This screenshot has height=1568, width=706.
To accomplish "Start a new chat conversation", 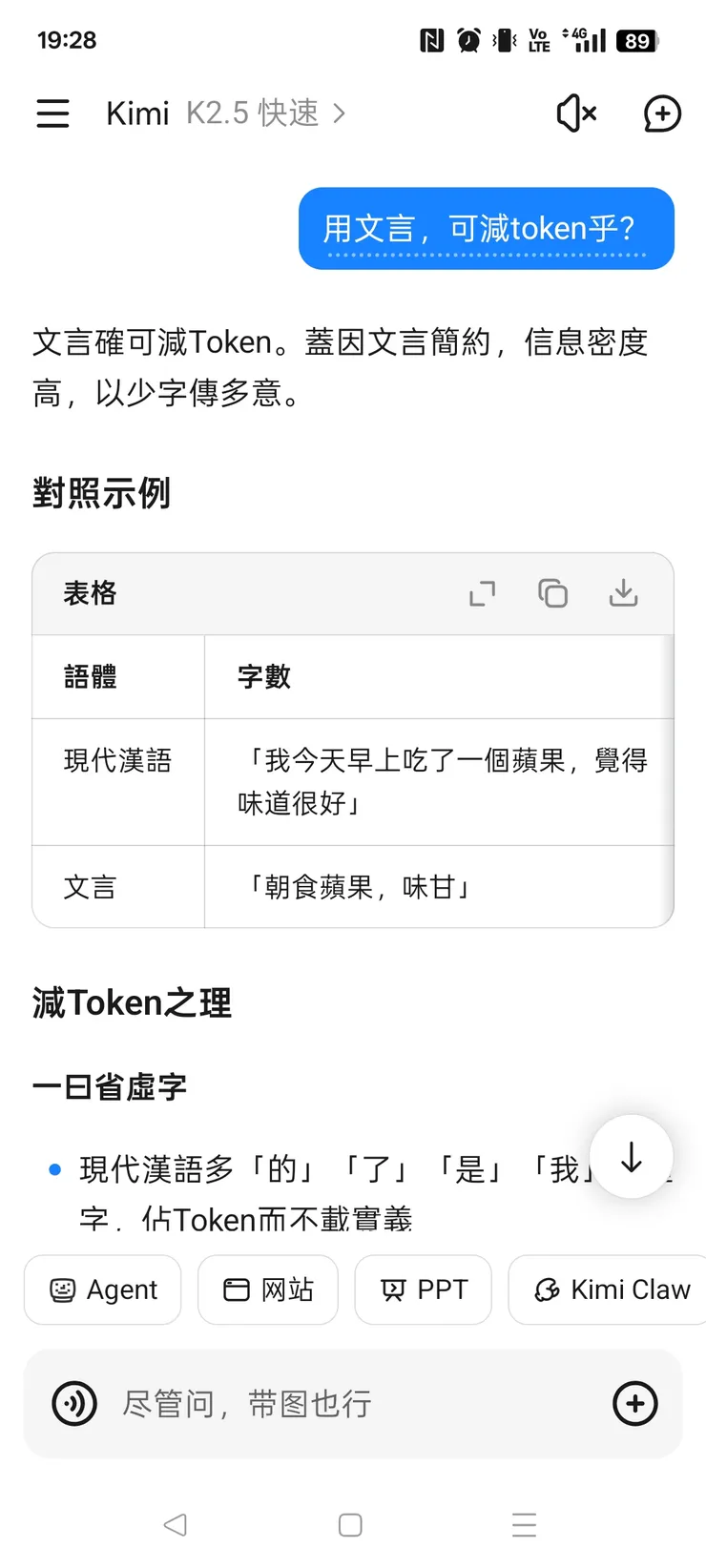I will pos(662,113).
